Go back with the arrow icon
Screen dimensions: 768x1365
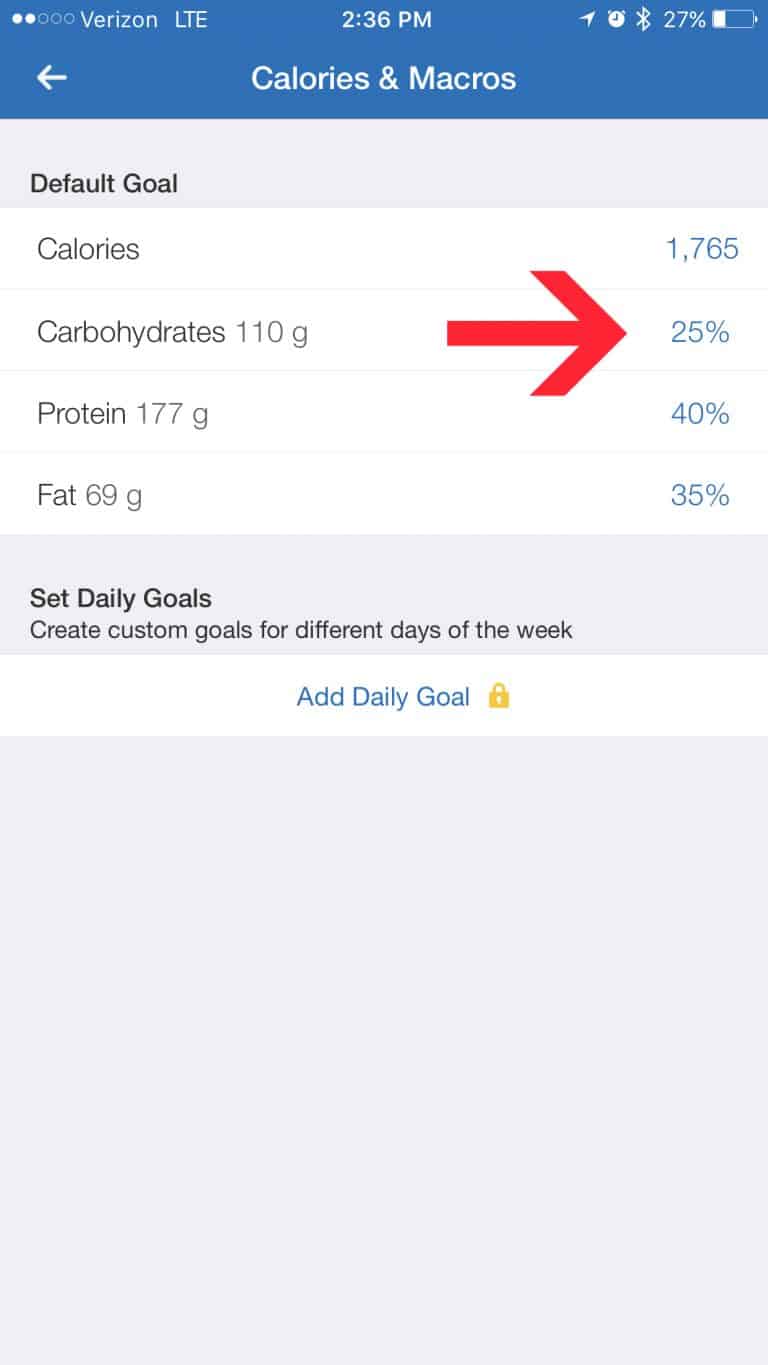click(x=51, y=78)
